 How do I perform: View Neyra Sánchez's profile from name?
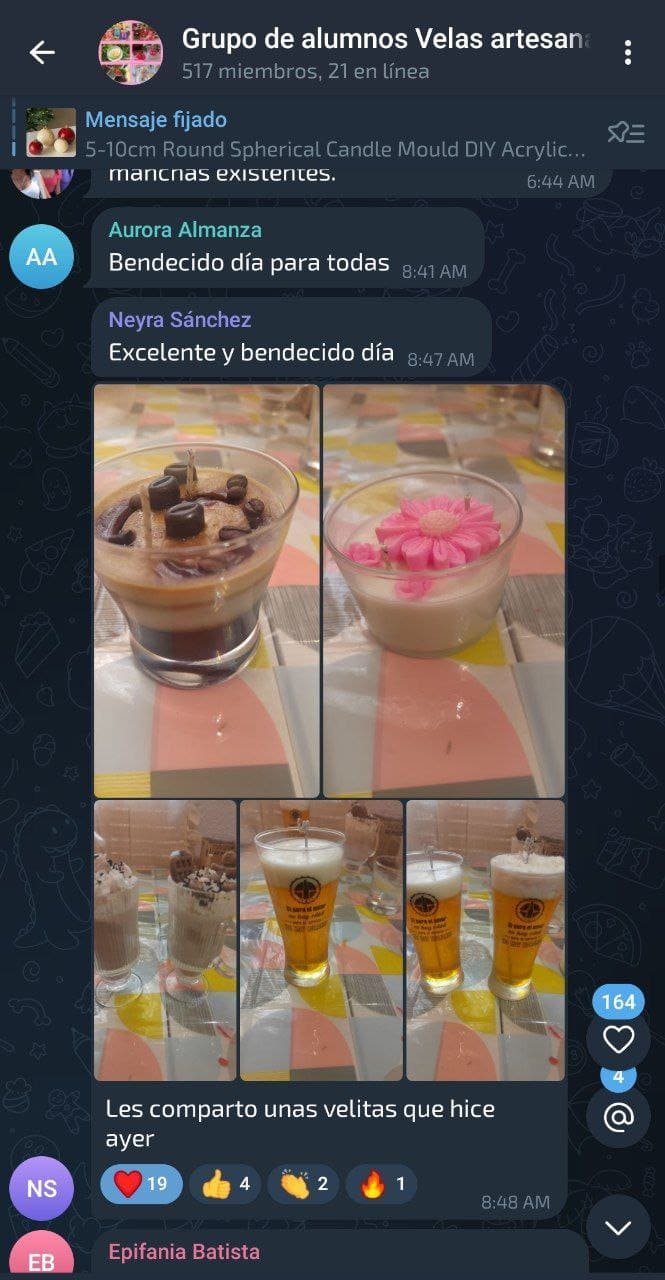pos(180,320)
